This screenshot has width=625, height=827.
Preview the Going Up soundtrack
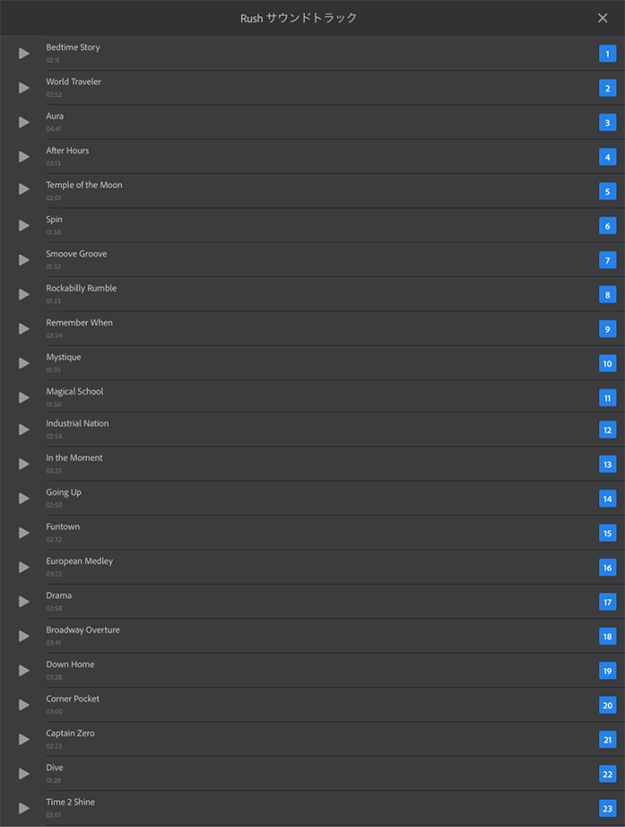(x=24, y=498)
